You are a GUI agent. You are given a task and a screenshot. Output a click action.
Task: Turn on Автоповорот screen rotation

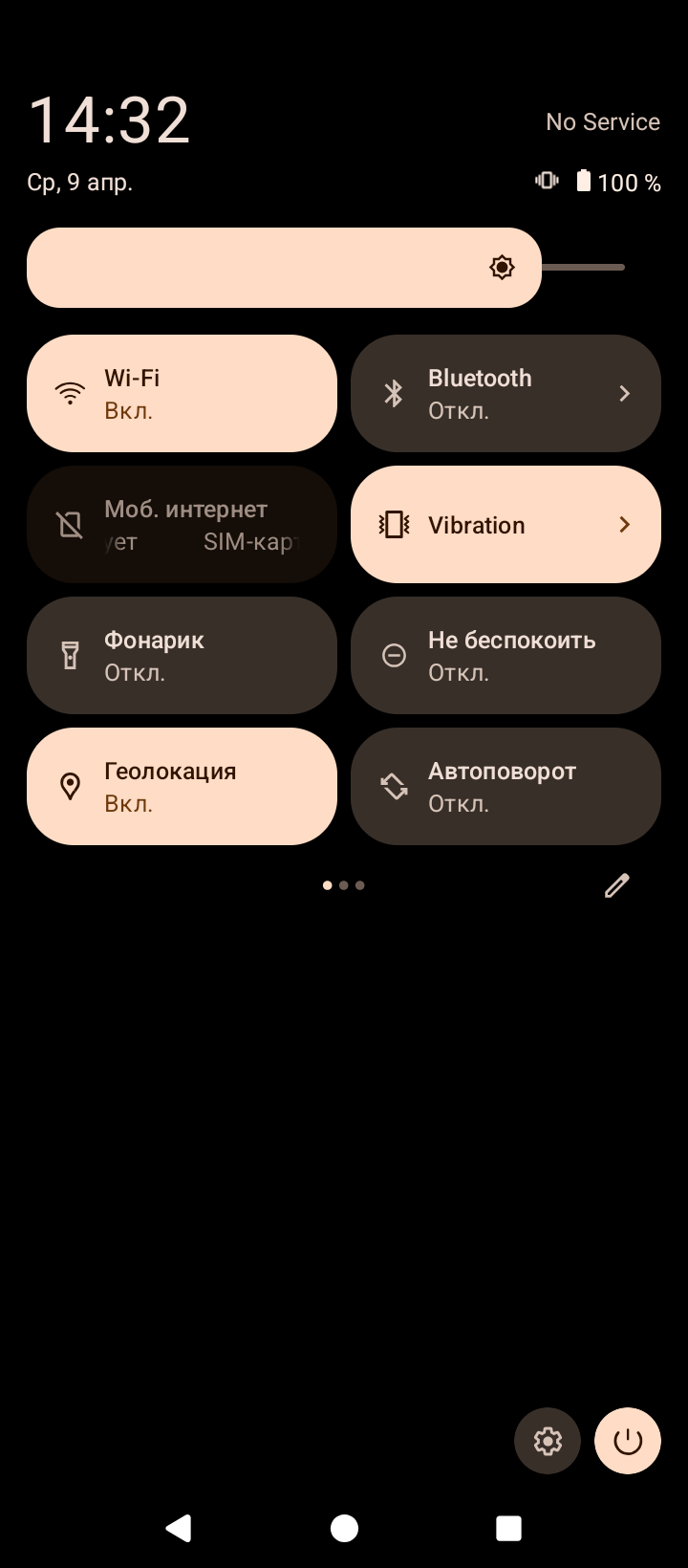[505, 786]
